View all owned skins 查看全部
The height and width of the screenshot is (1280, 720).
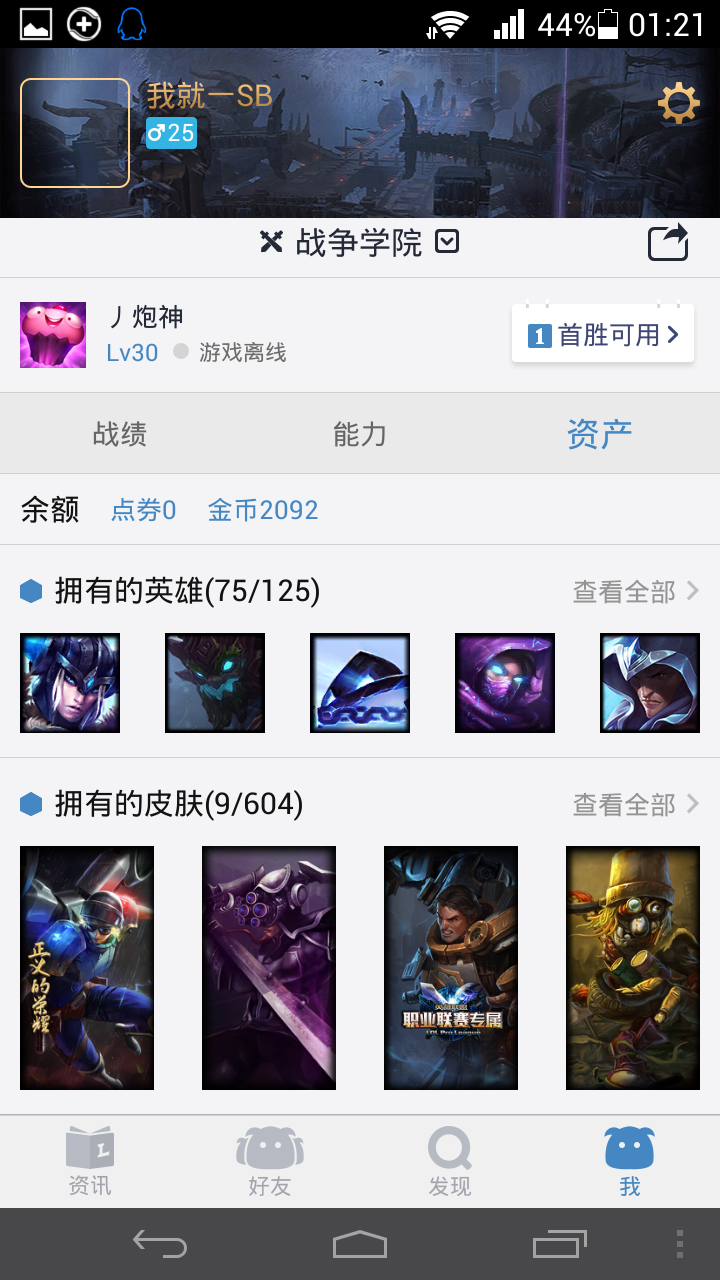pyautogui.click(x=635, y=805)
